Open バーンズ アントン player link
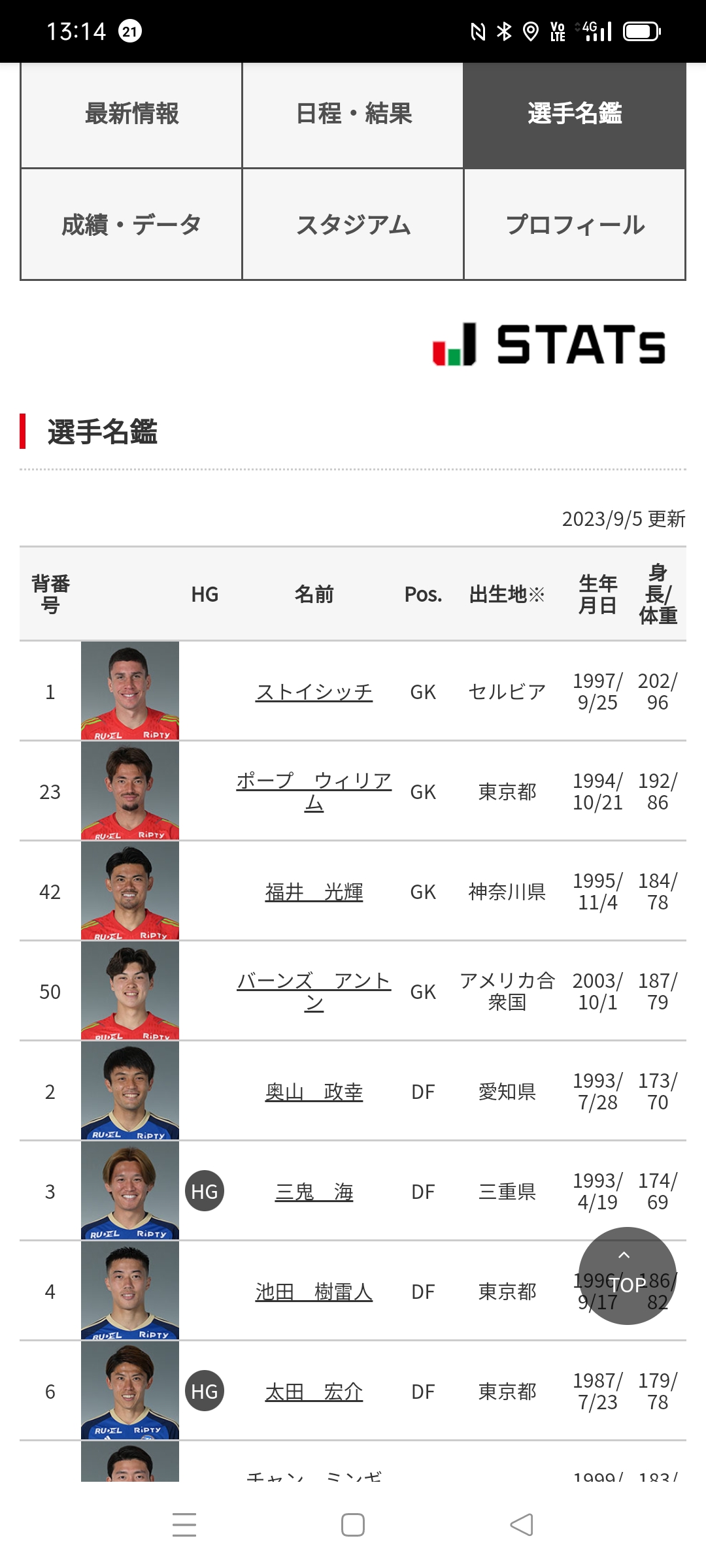Screen dimensions: 706x1568 point(314,991)
